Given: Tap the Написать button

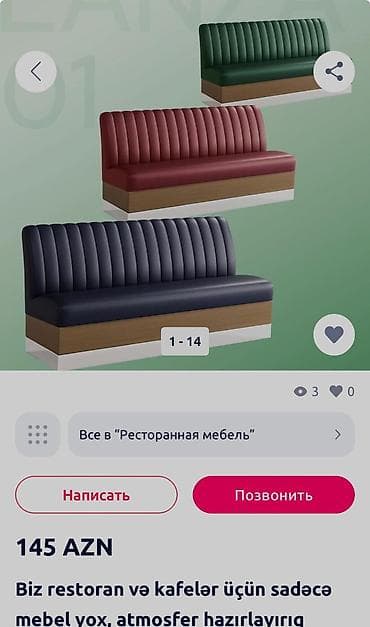Looking at the screenshot, I should [96, 495].
